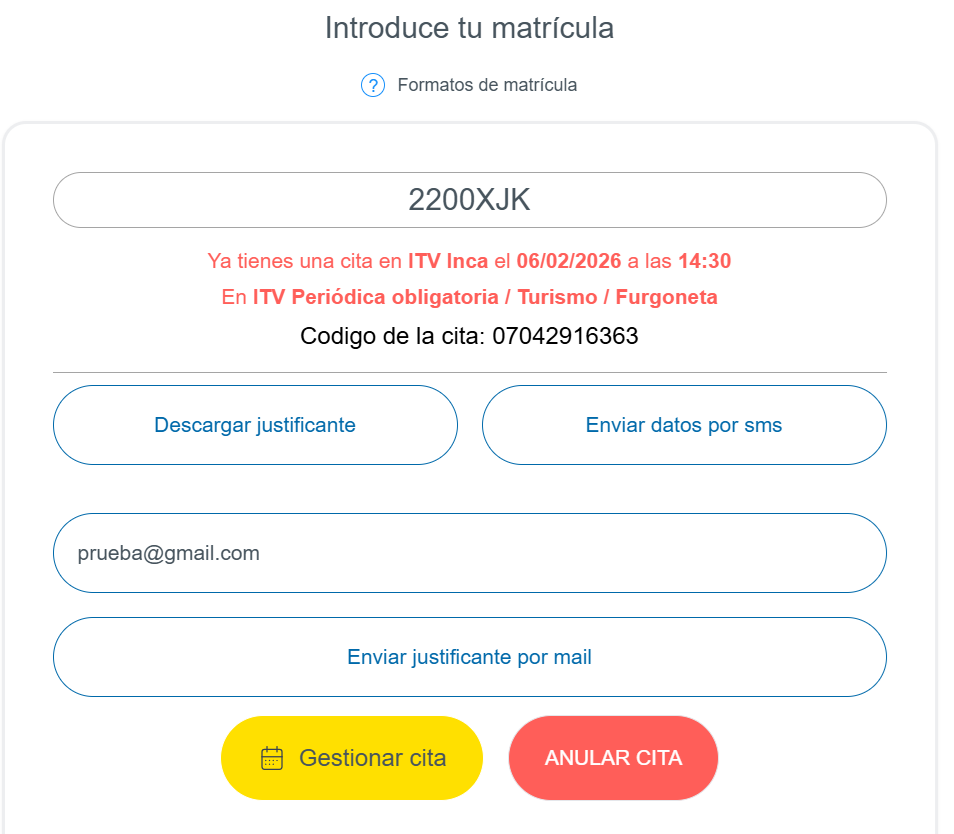Open Formatos de matrícula help link
Viewport: 954px width, 834px height.
point(486,85)
